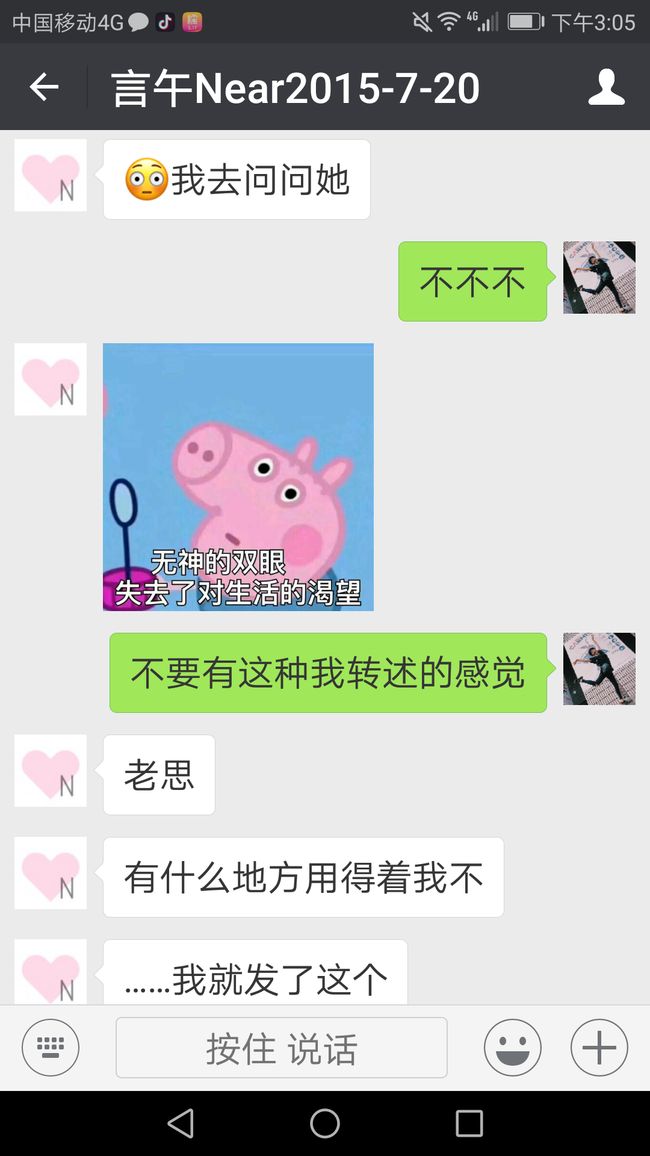This screenshot has width=650, height=1156.
Task: Open chat info via the profile icon
Action: coord(606,87)
